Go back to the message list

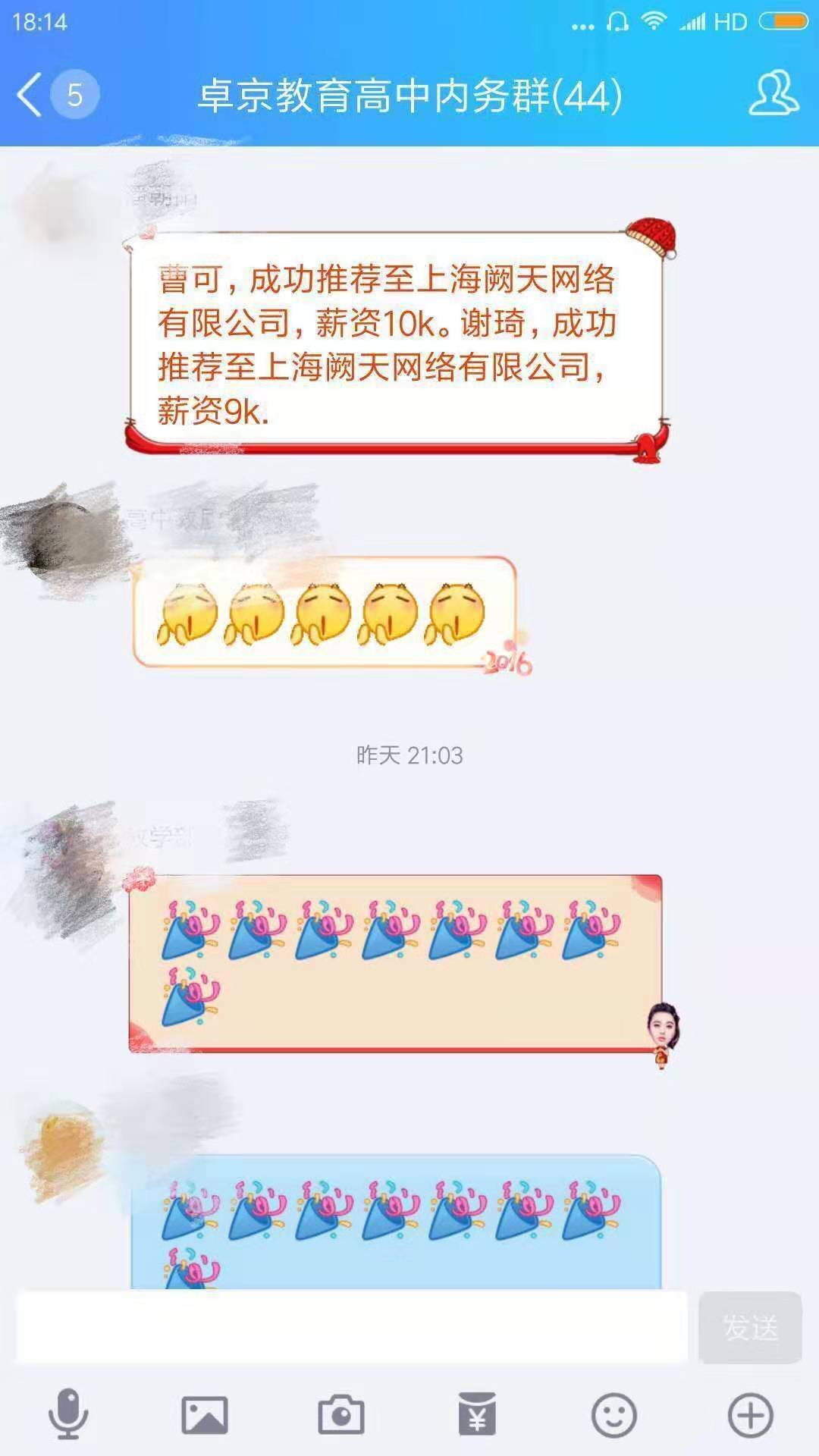(30, 96)
